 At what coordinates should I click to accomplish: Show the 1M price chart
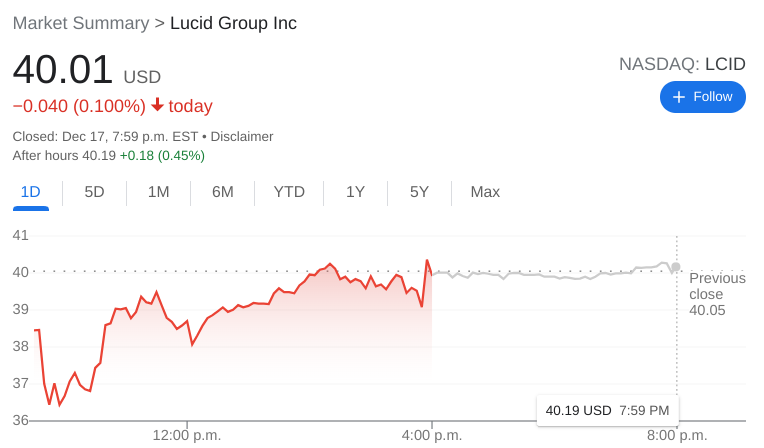[158, 192]
